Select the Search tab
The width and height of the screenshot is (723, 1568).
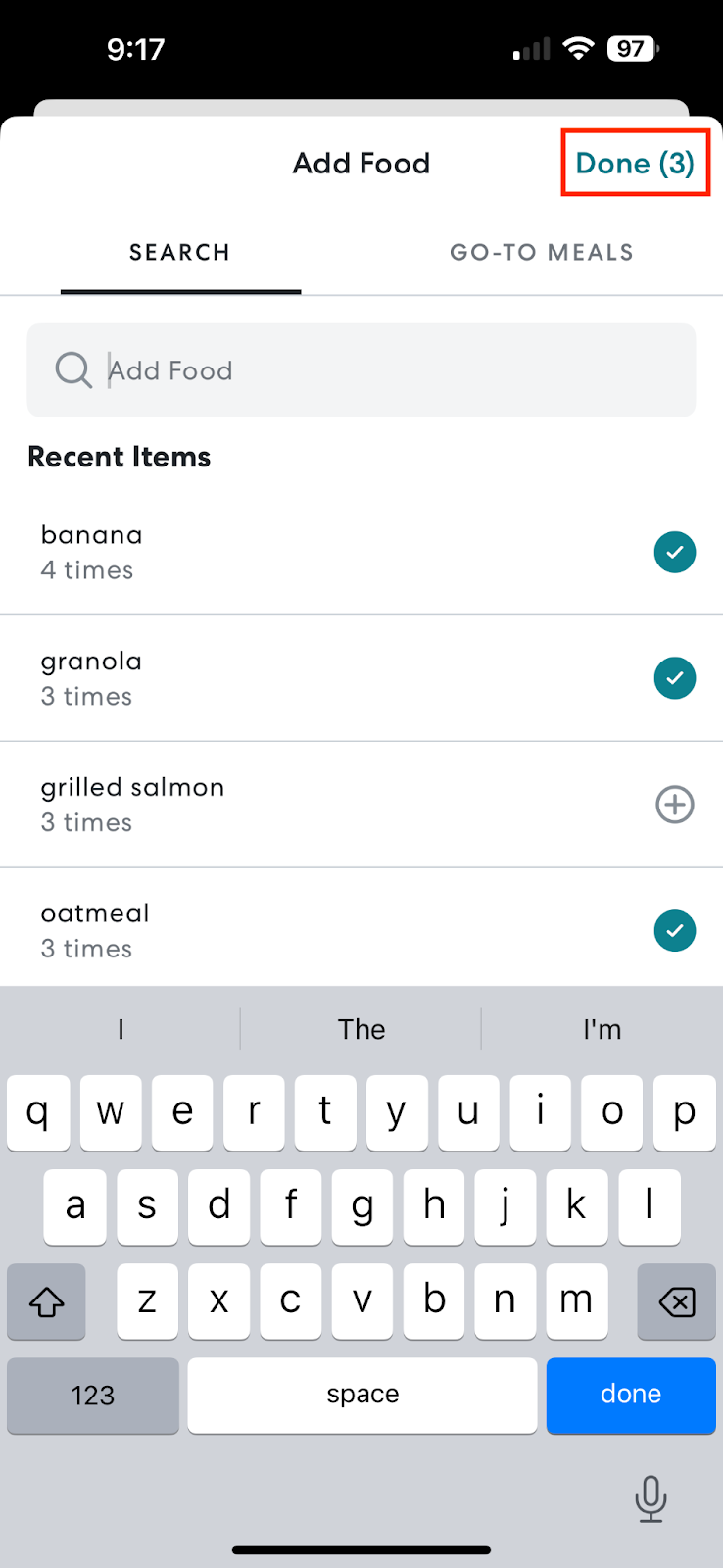pyautogui.click(x=180, y=253)
